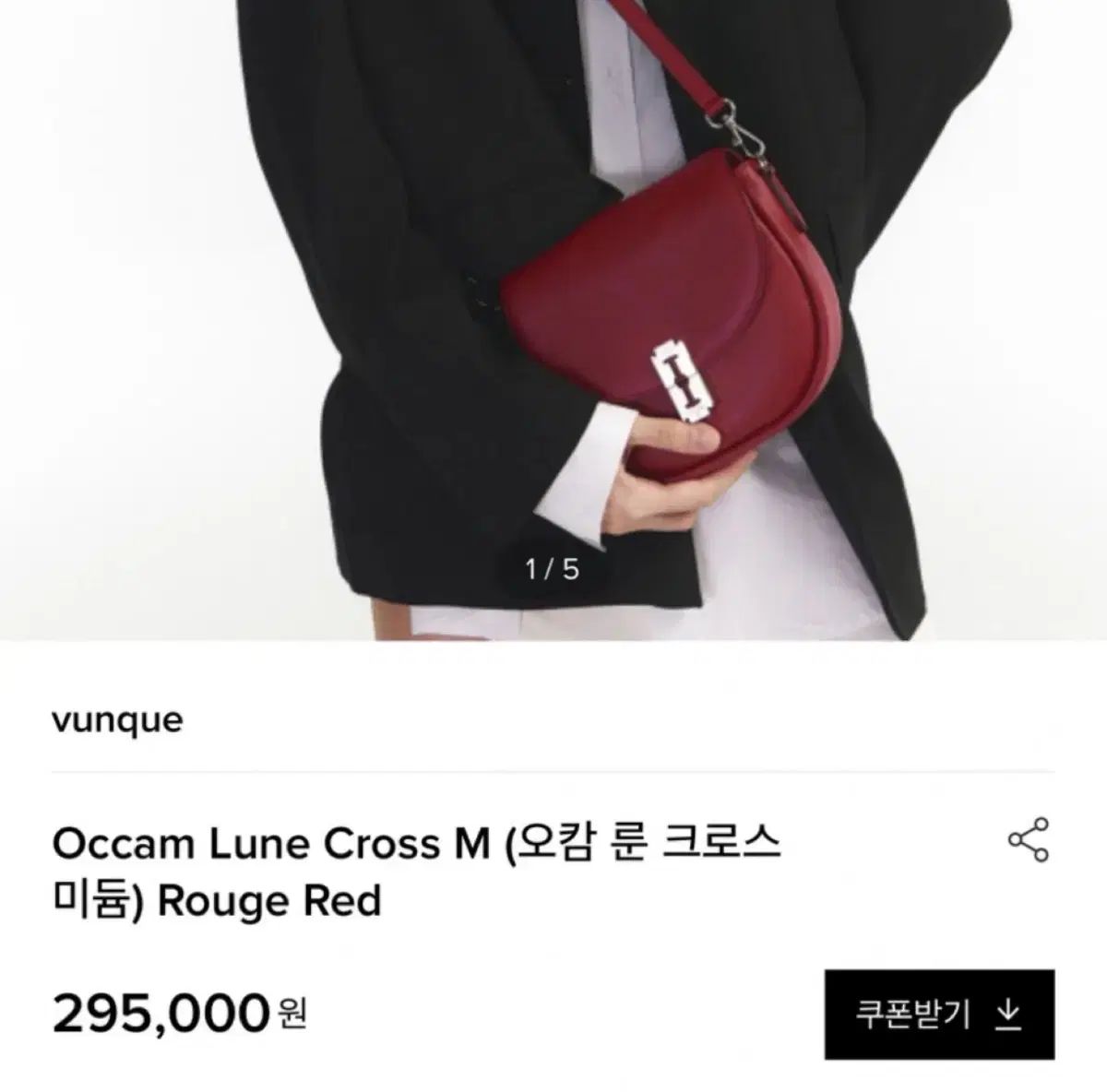The width and height of the screenshot is (1107, 1092).
Task: Tap the 쿠폰받기 coupon download button
Action: point(939,1015)
